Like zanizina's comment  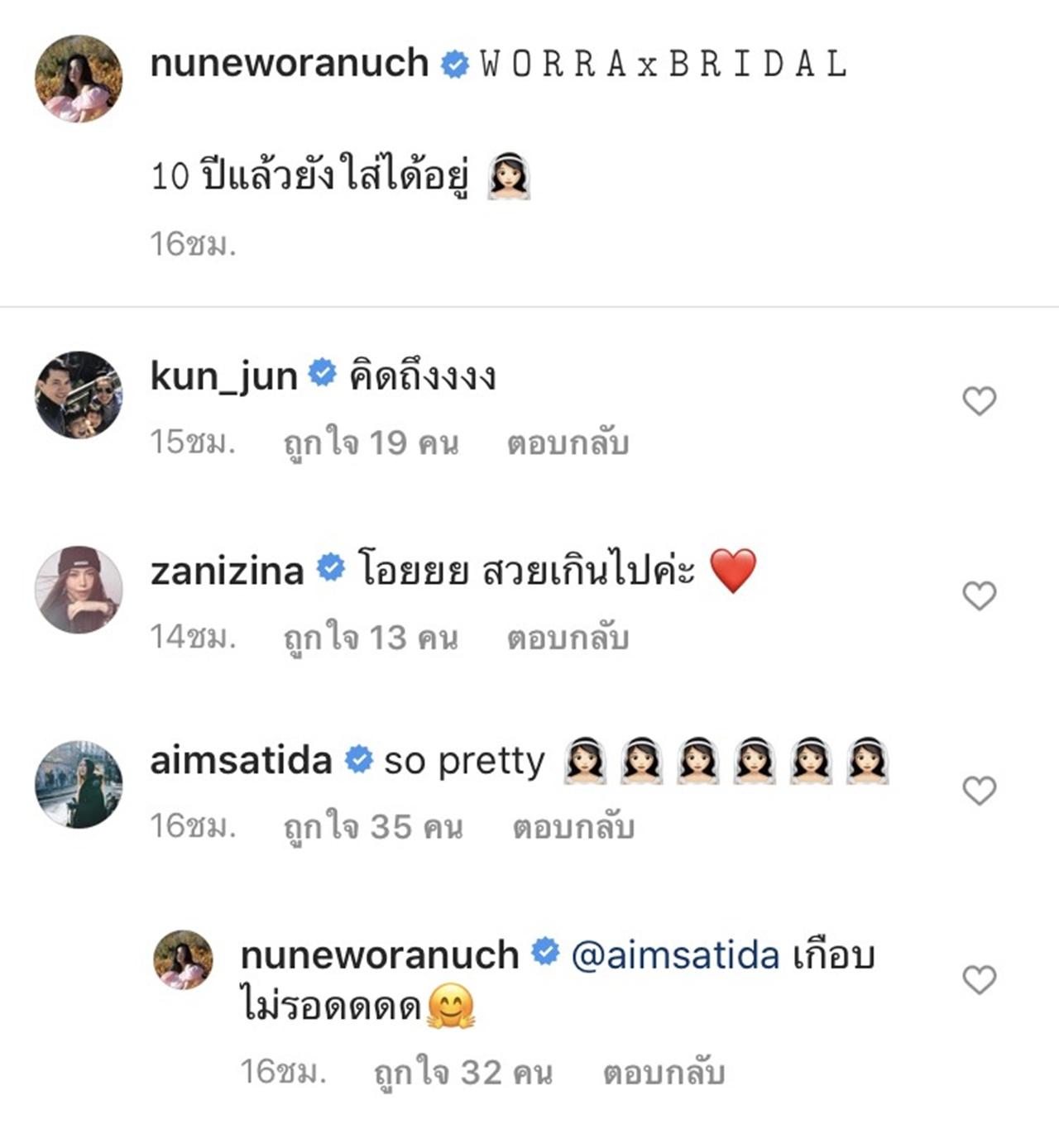(979, 596)
